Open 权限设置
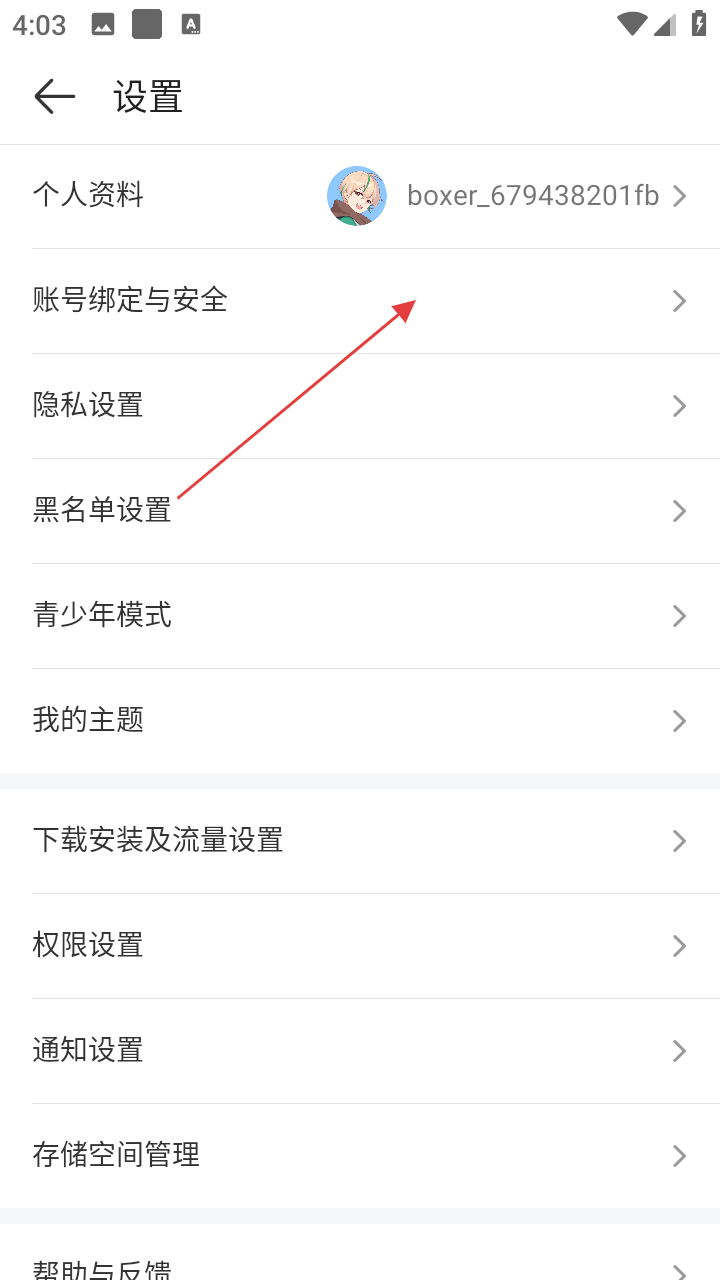 (x=360, y=945)
